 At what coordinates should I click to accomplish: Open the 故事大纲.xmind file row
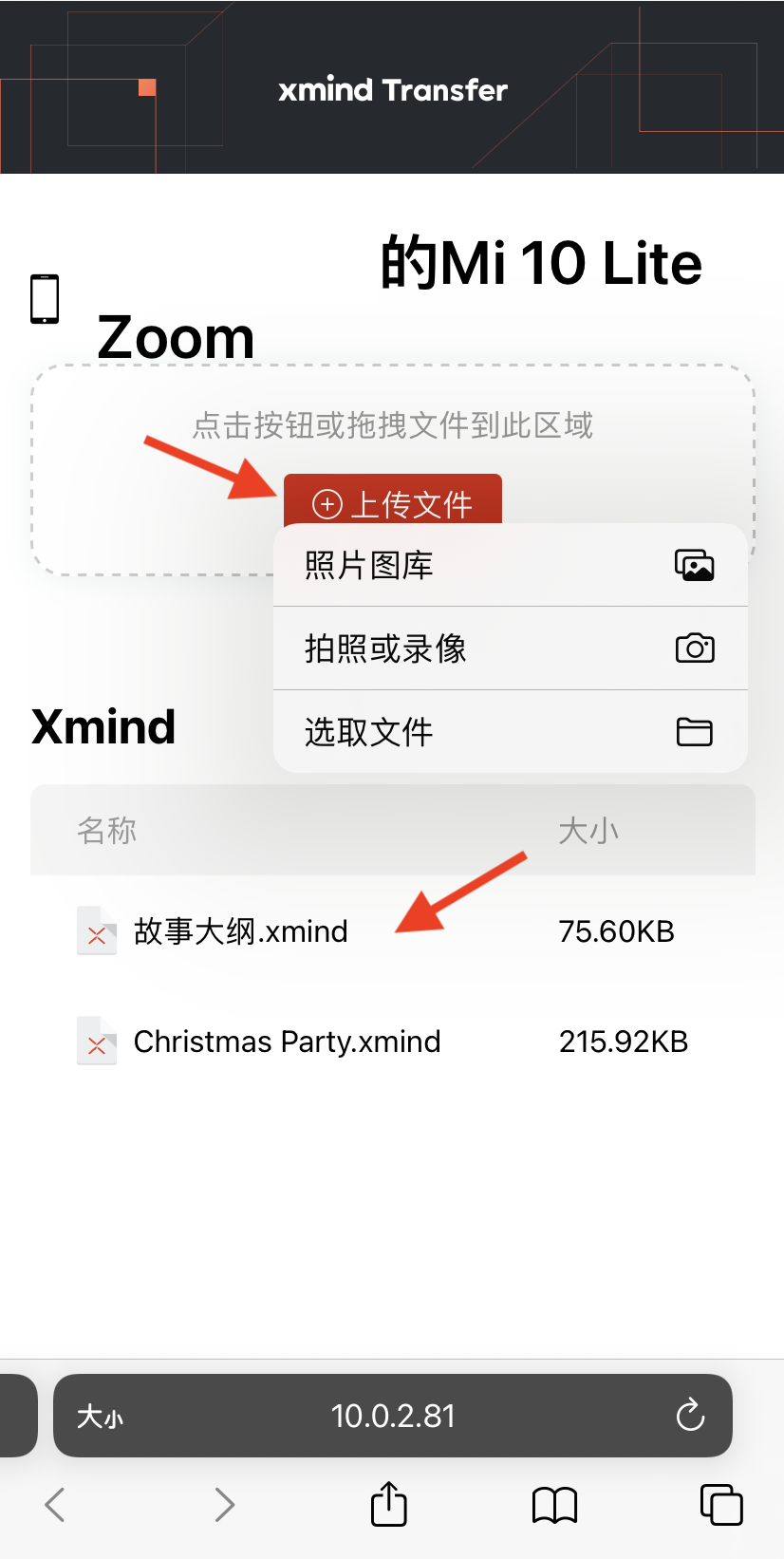coord(241,931)
